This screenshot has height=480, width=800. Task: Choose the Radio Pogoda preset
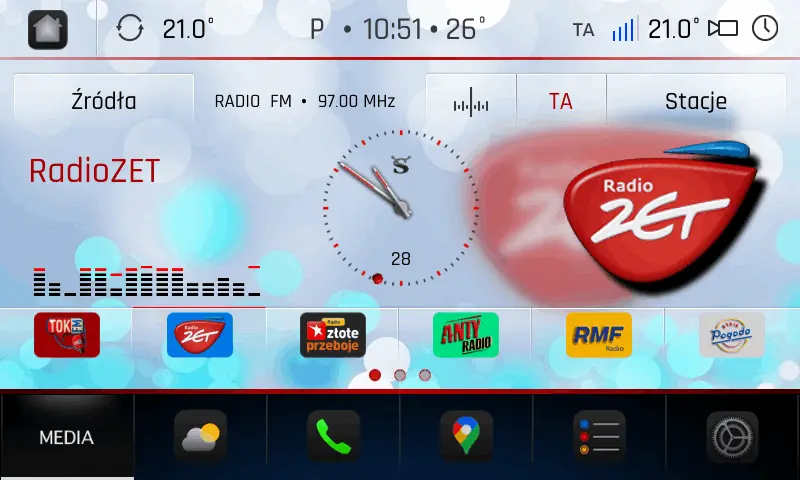(x=731, y=335)
